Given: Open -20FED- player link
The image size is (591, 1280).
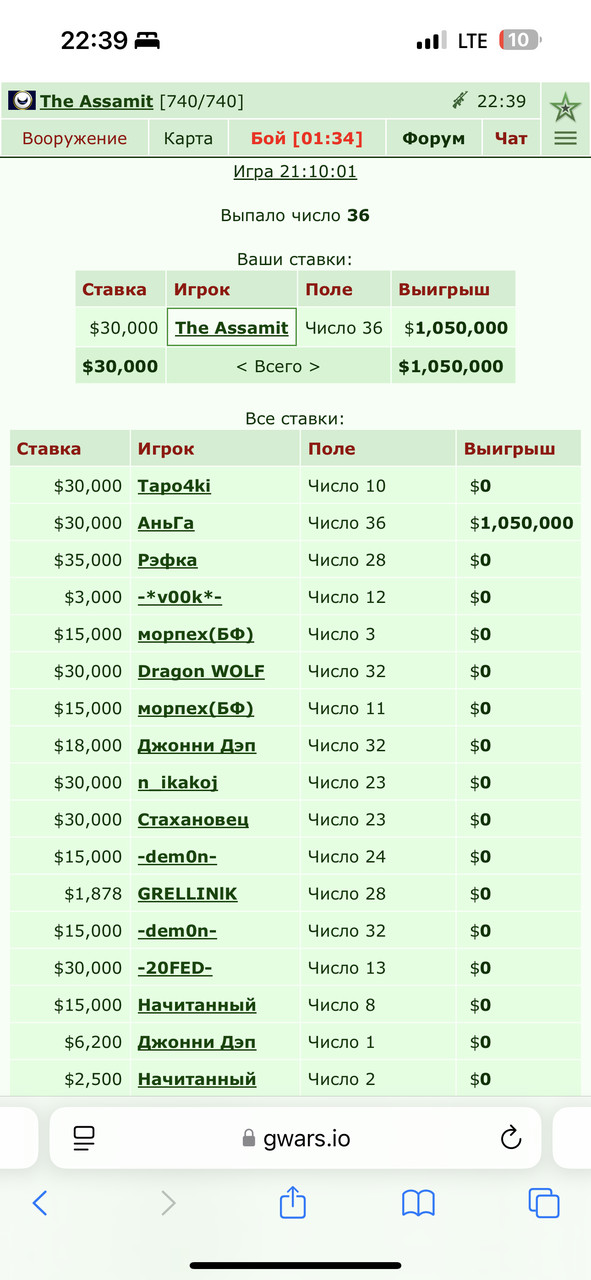Looking at the screenshot, I should pyautogui.click(x=175, y=967).
